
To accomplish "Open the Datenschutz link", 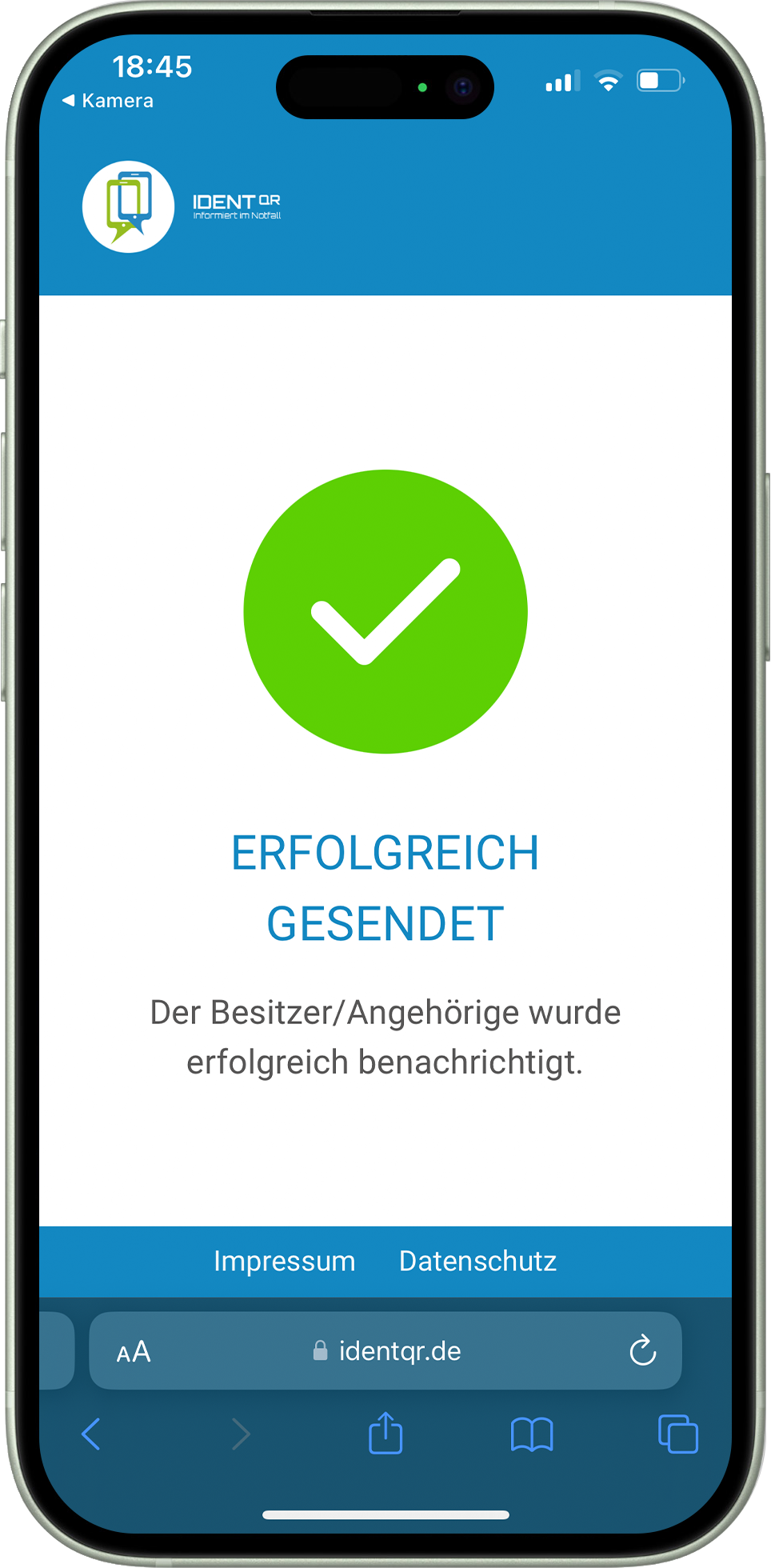I will [477, 1262].
